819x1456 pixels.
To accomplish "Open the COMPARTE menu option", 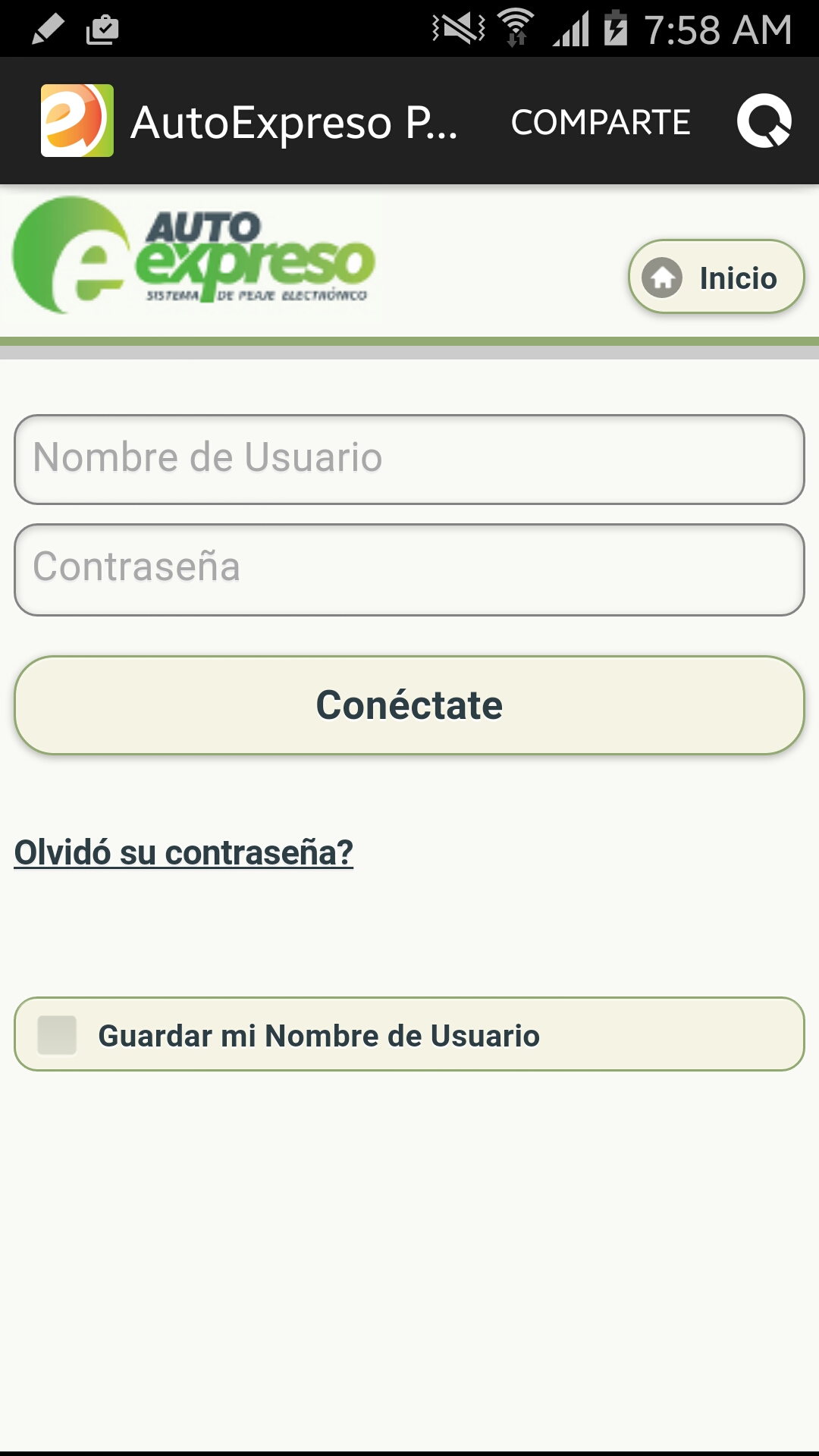I will click(x=601, y=121).
